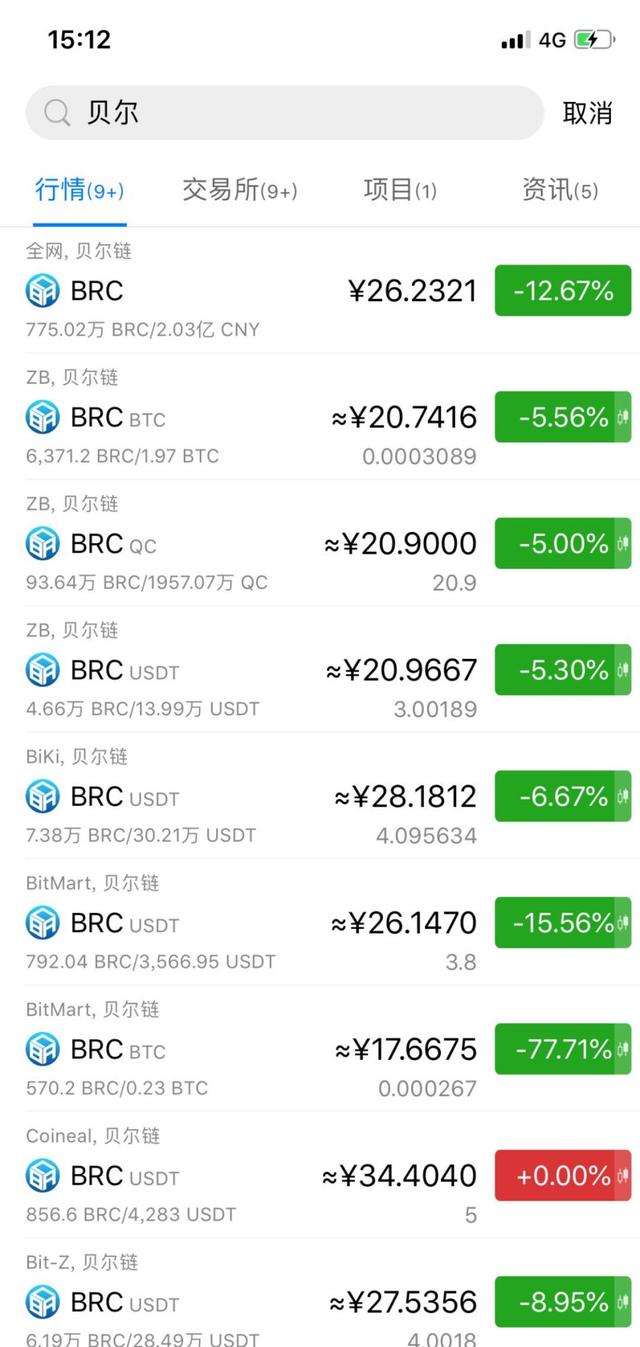Tap the search field containing 贝尔

284,113
